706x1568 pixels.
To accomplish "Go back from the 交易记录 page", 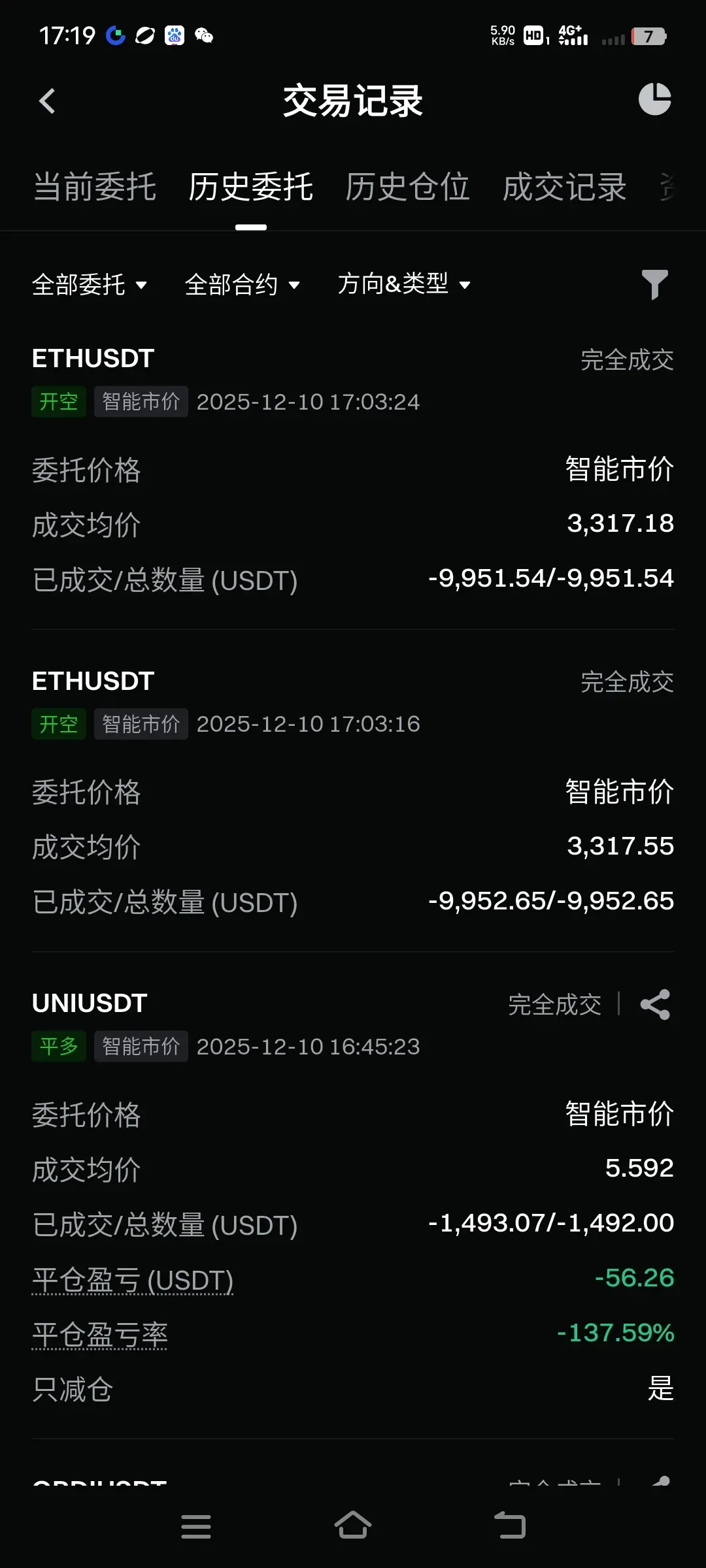I will pyautogui.click(x=47, y=101).
